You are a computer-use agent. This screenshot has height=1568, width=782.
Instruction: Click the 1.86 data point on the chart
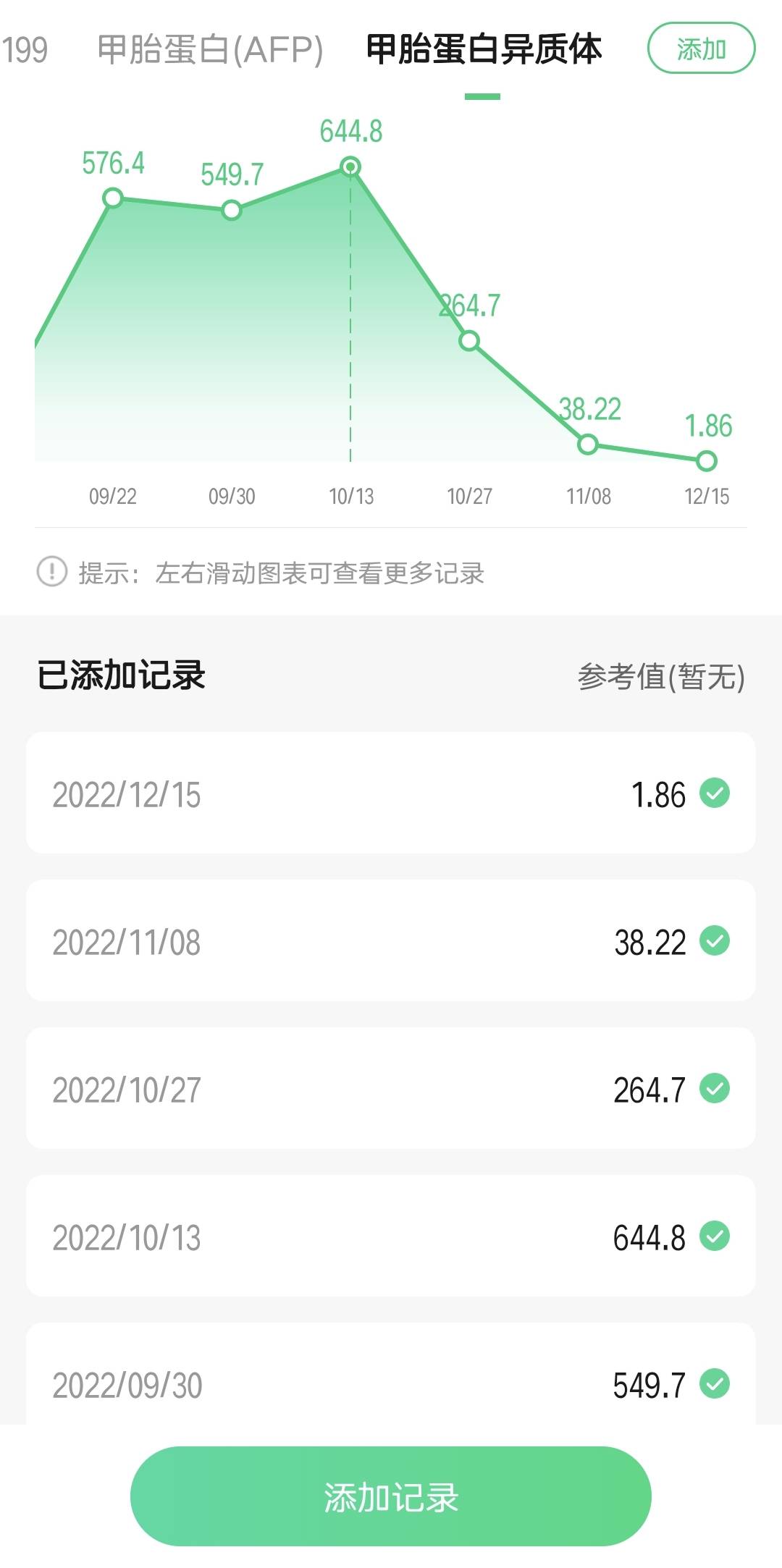pyautogui.click(x=705, y=460)
